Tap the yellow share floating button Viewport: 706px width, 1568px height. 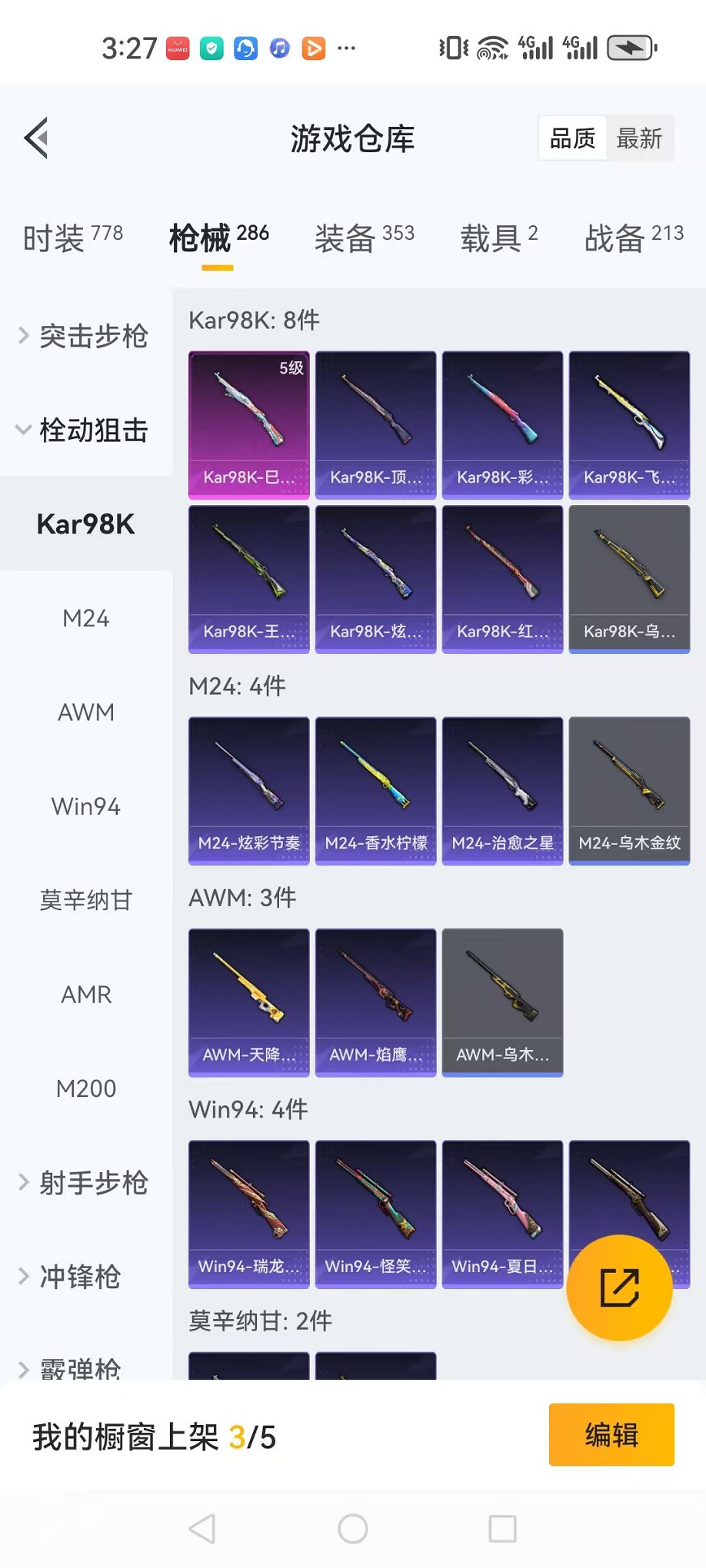[619, 1288]
